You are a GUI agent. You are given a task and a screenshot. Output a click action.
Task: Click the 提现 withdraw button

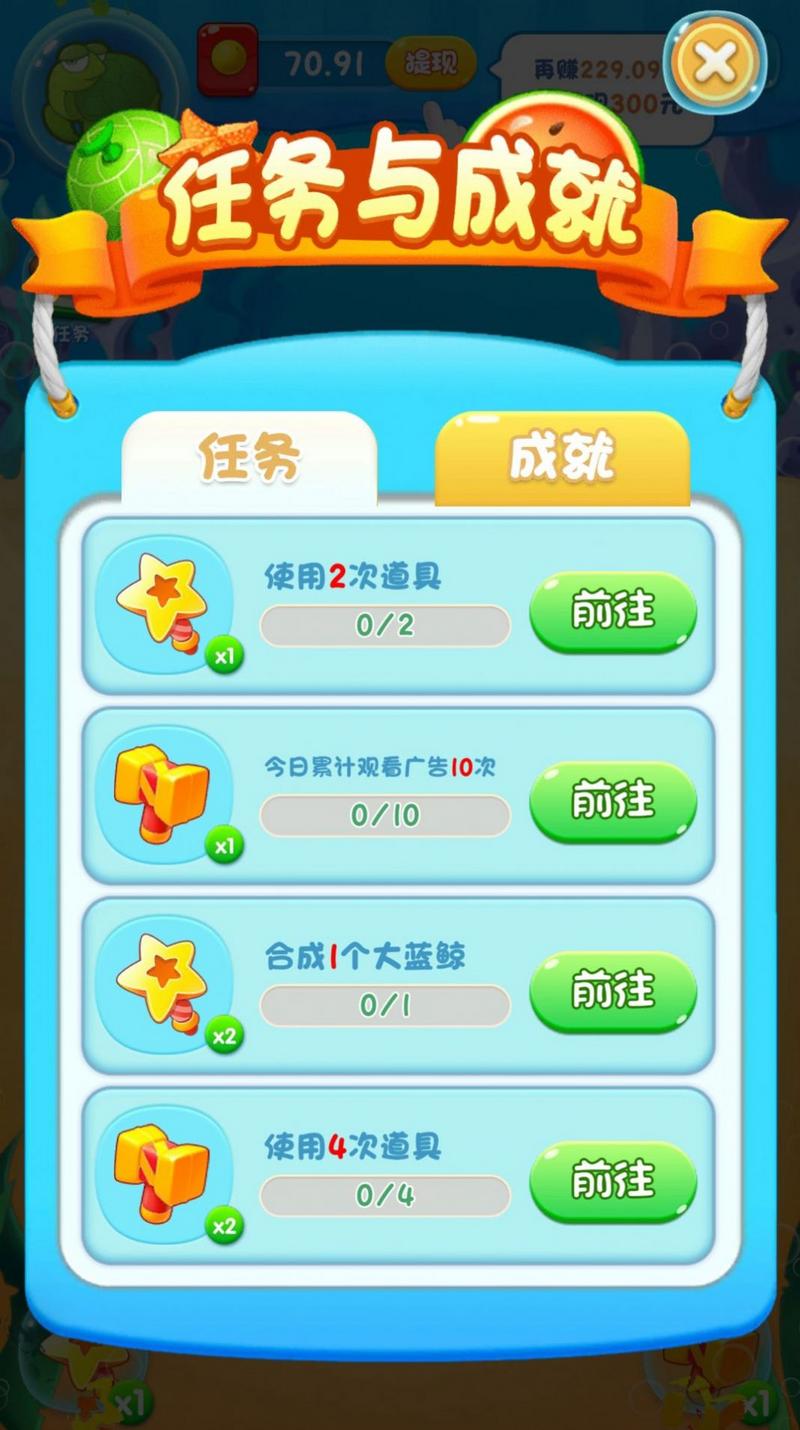432,62
